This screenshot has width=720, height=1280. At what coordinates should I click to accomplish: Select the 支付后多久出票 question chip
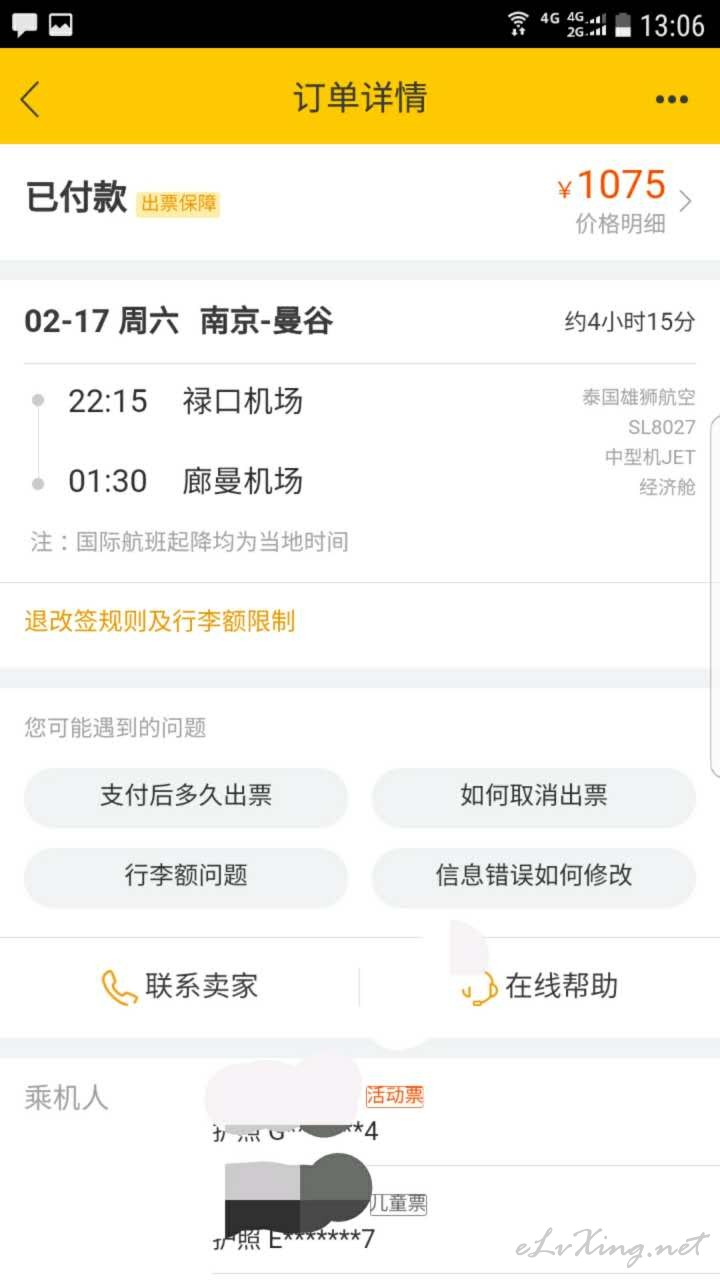tap(186, 797)
